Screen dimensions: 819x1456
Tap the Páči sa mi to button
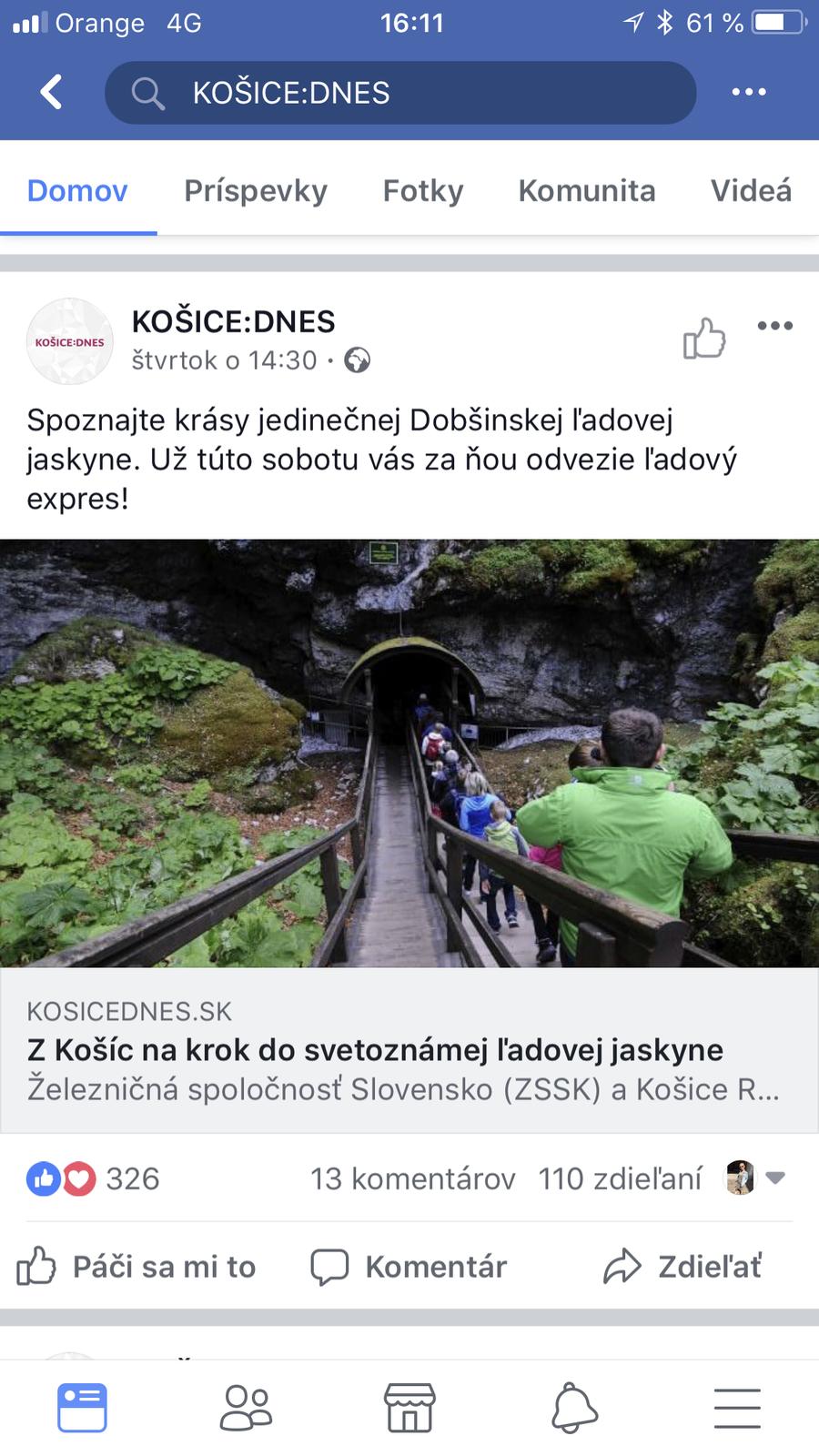click(136, 1266)
